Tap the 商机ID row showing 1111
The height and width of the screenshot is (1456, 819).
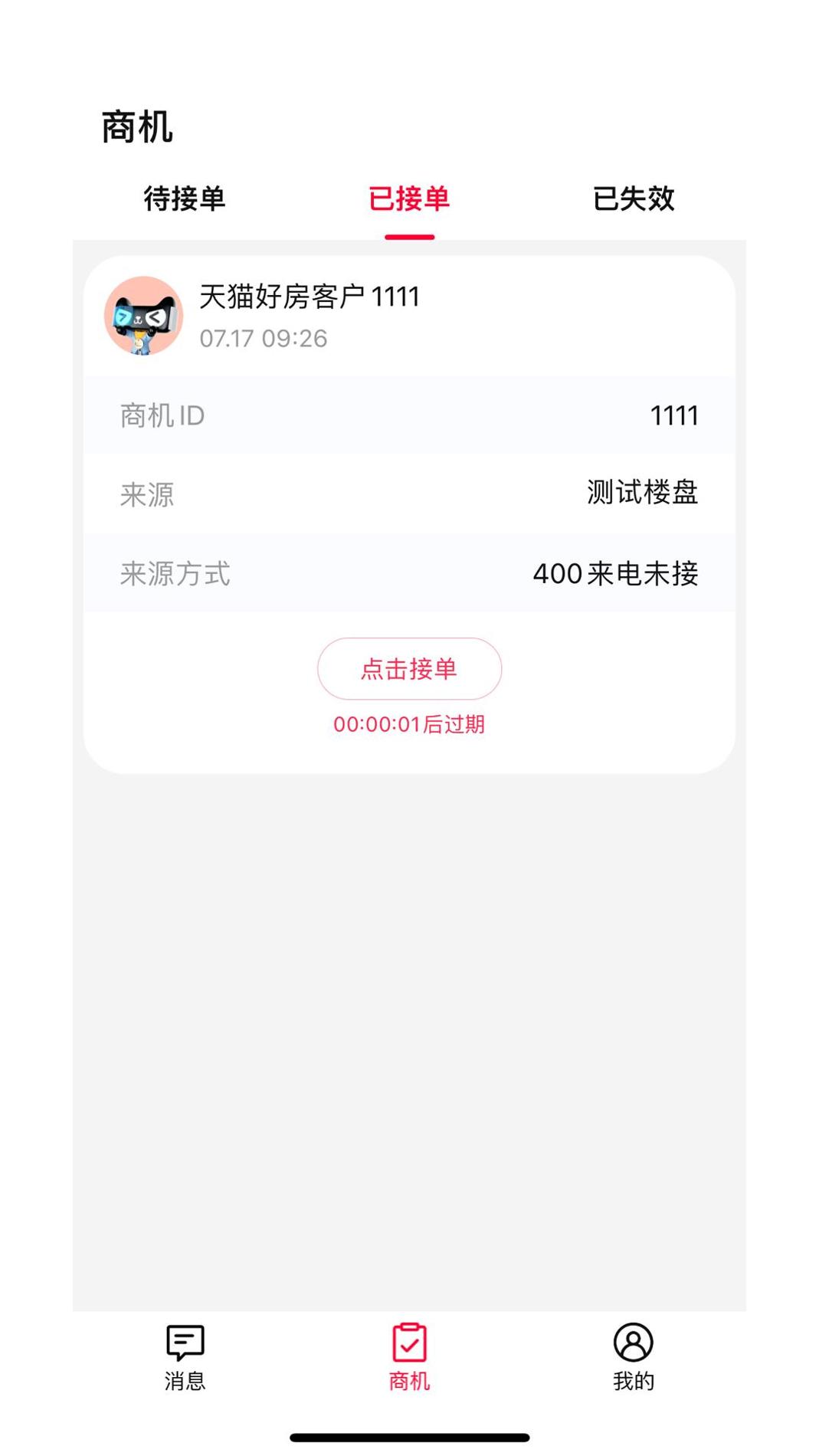click(x=409, y=415)
